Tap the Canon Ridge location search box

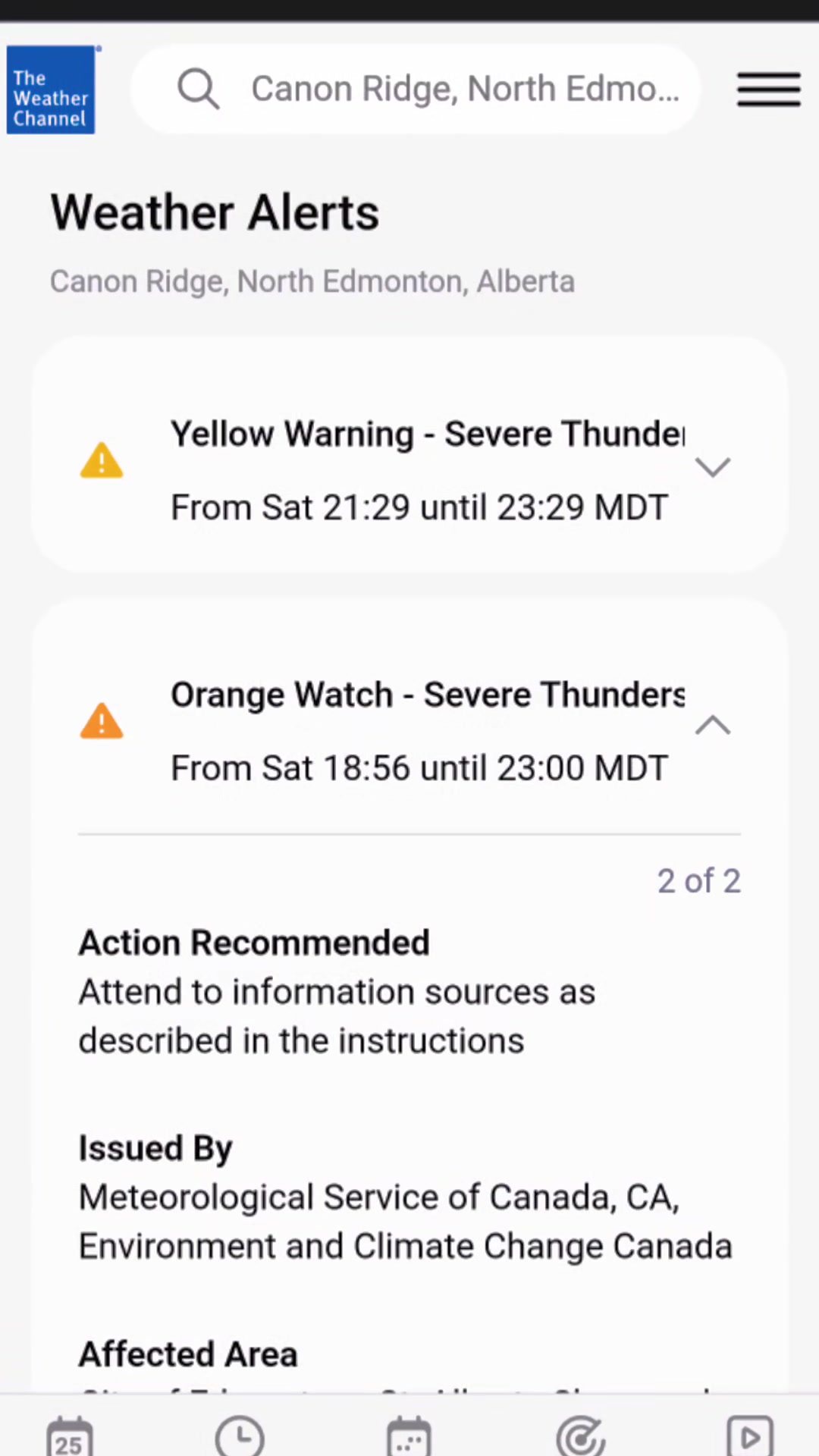[416, 89]
